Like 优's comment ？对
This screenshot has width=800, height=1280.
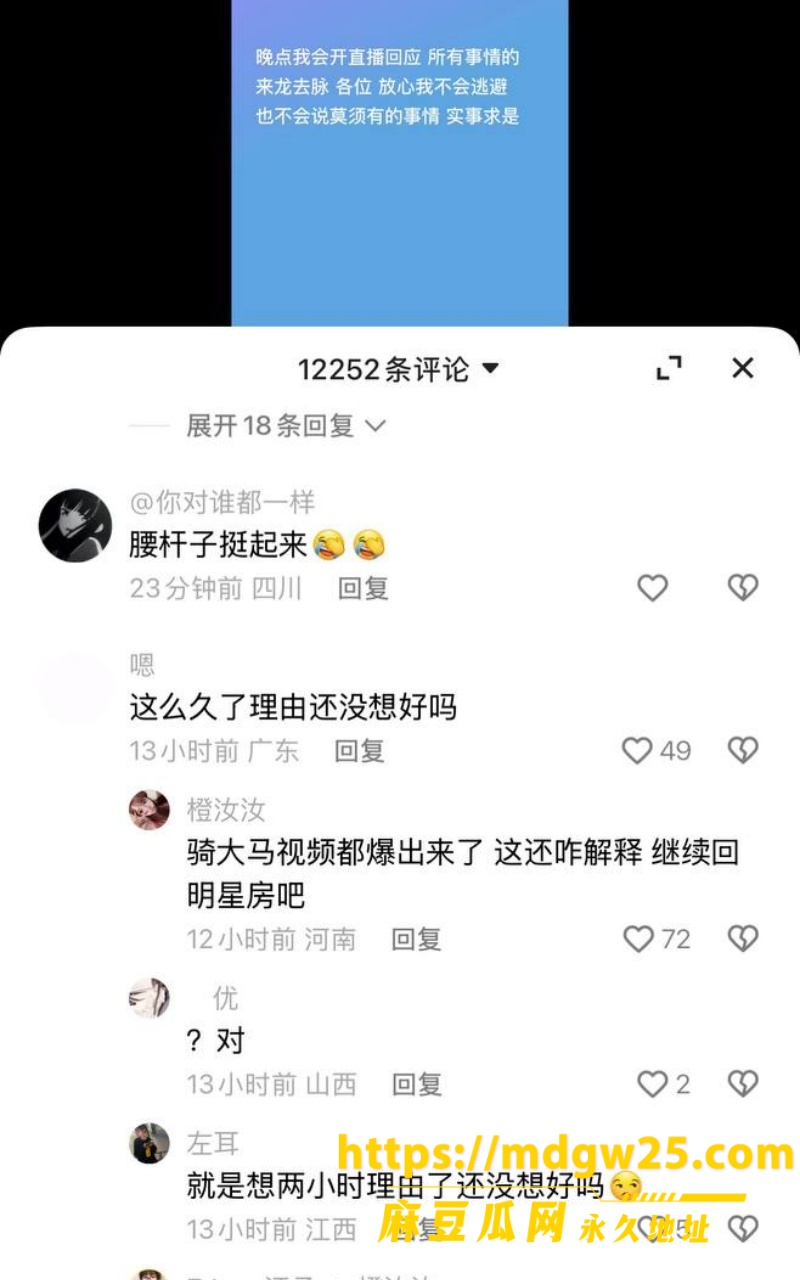pyautogui.click(x=664, y=1083)
